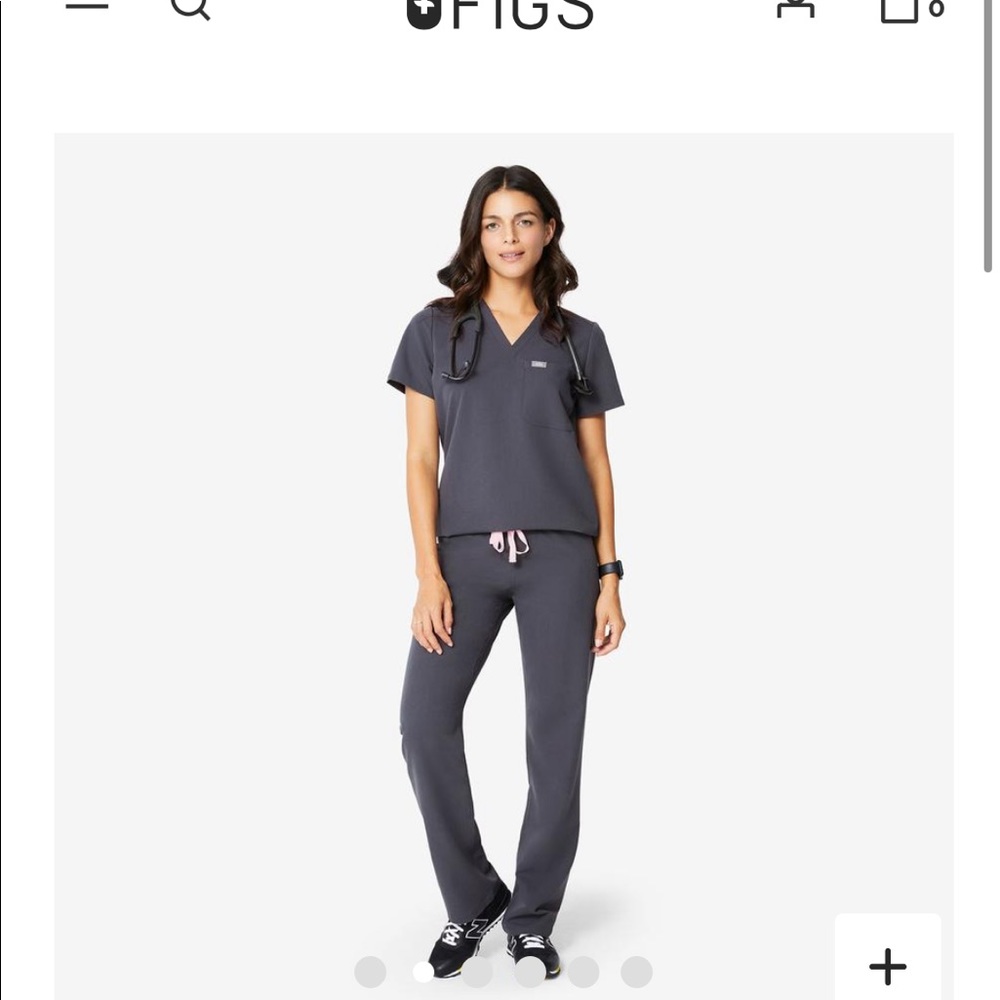Jump to the last image dot
This screenshot has width=1000, height=1000.
pos(636,971)
